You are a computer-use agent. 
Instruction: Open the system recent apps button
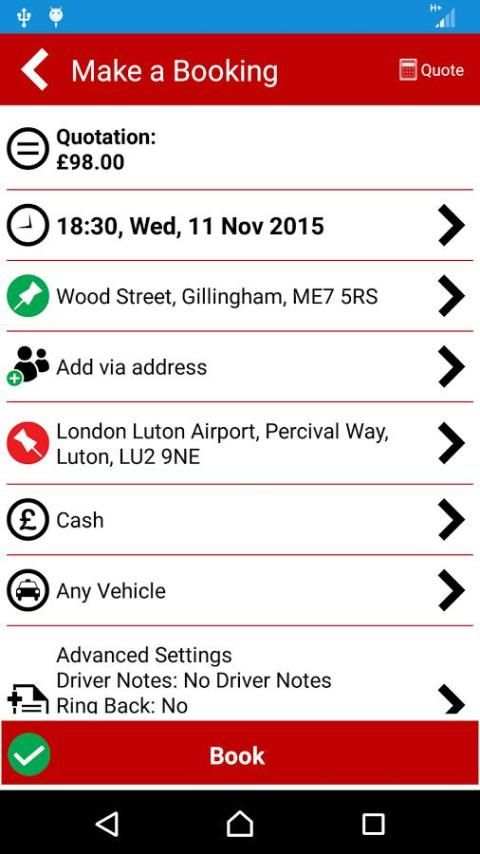coord(373,824)
